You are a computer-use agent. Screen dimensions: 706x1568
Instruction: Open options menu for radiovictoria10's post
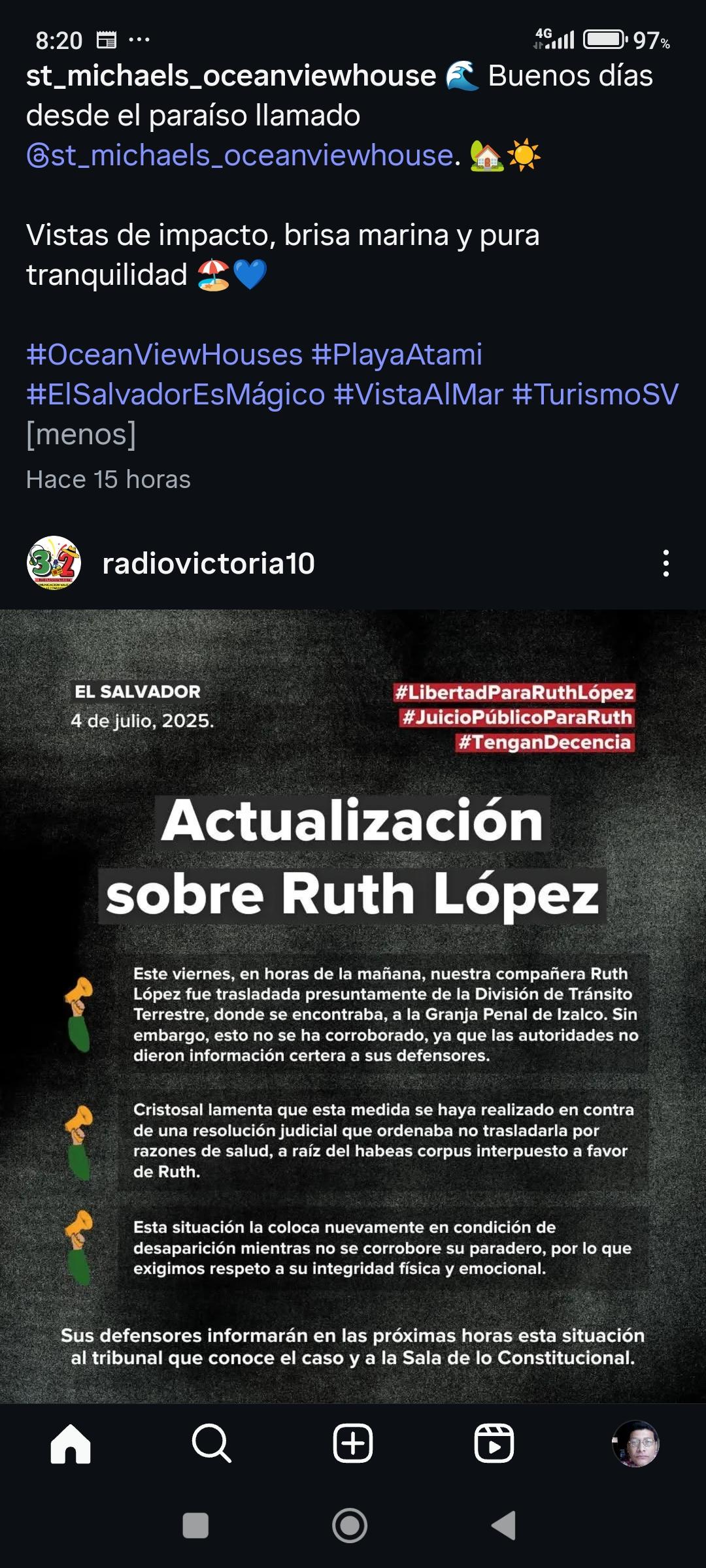tap(665, 563)
